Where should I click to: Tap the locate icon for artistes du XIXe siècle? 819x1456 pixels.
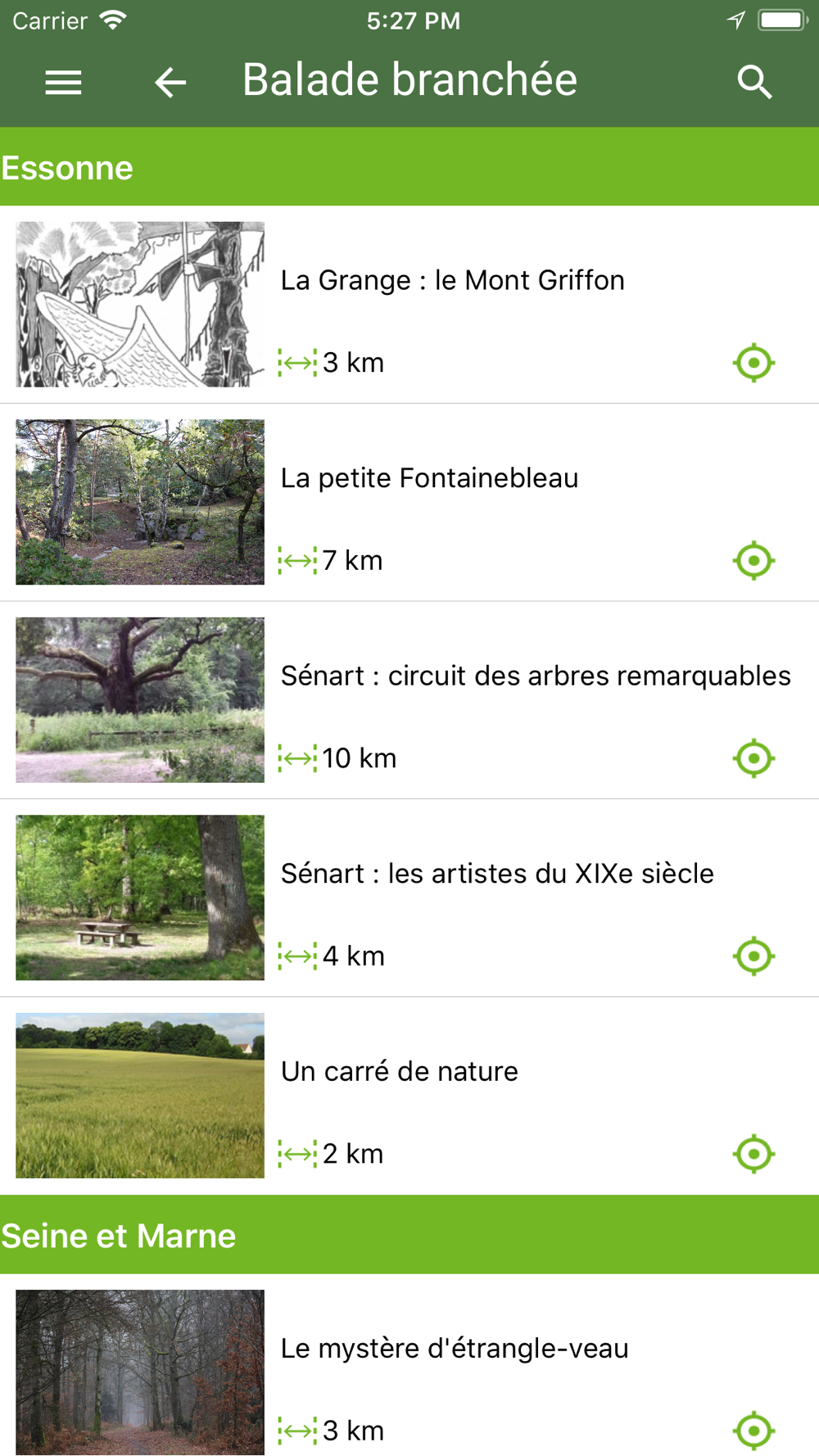753,956
